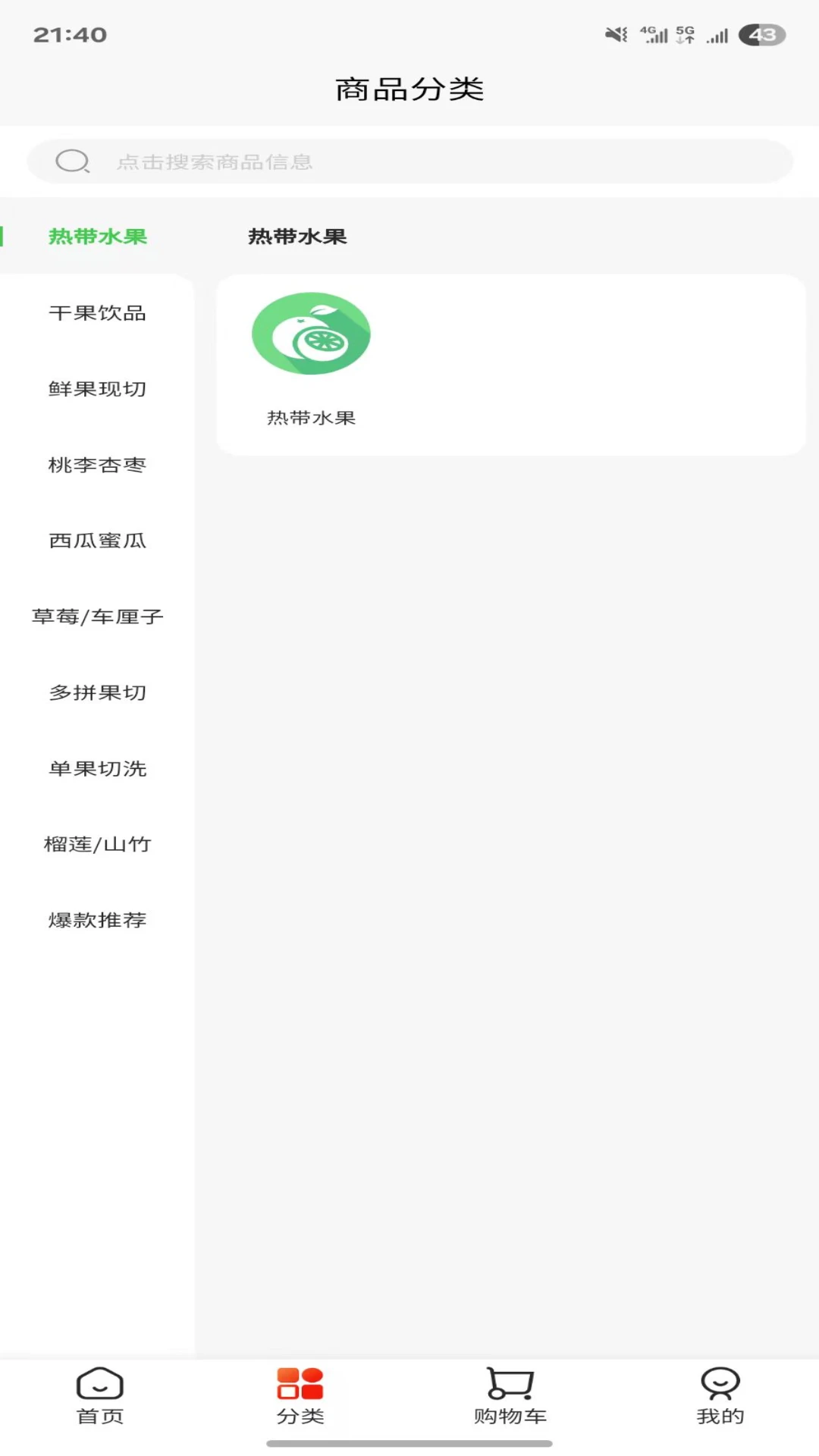
Task: Tap the 分类 tab in the bottom bar
Action: 300,1395
